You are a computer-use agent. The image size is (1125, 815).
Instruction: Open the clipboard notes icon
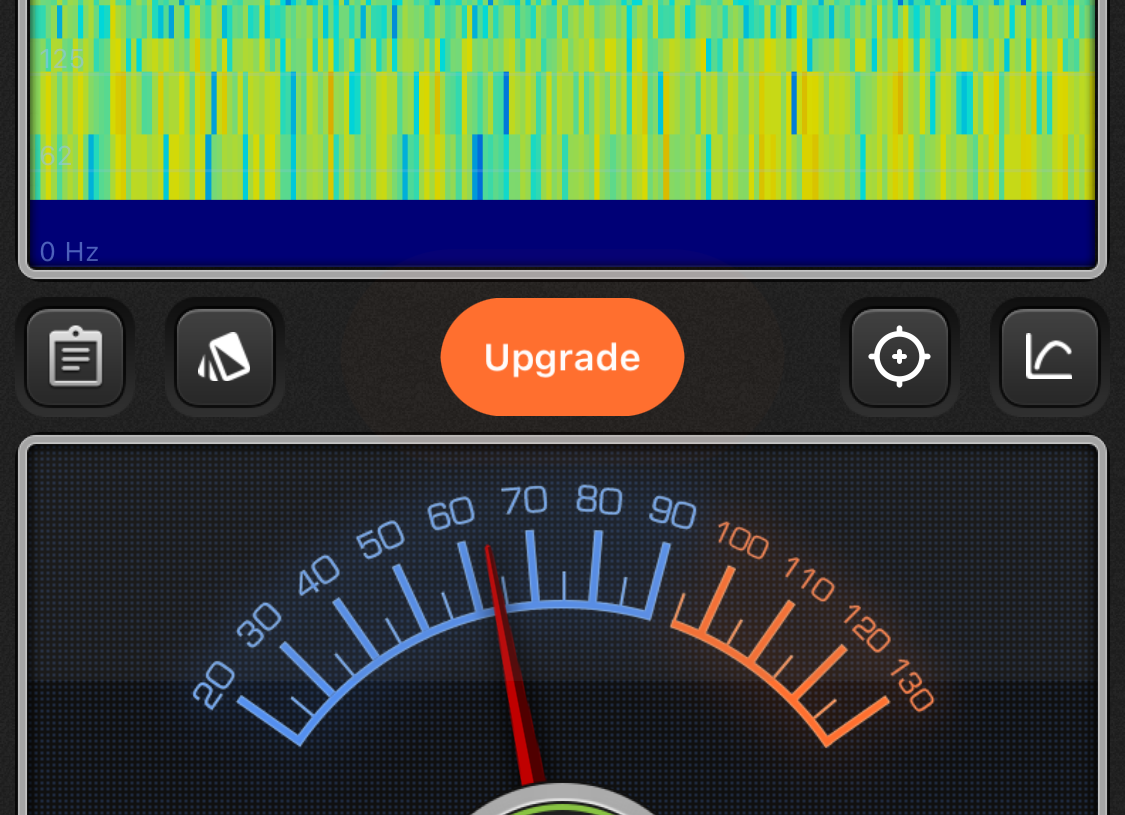click(x=75, y=357)
